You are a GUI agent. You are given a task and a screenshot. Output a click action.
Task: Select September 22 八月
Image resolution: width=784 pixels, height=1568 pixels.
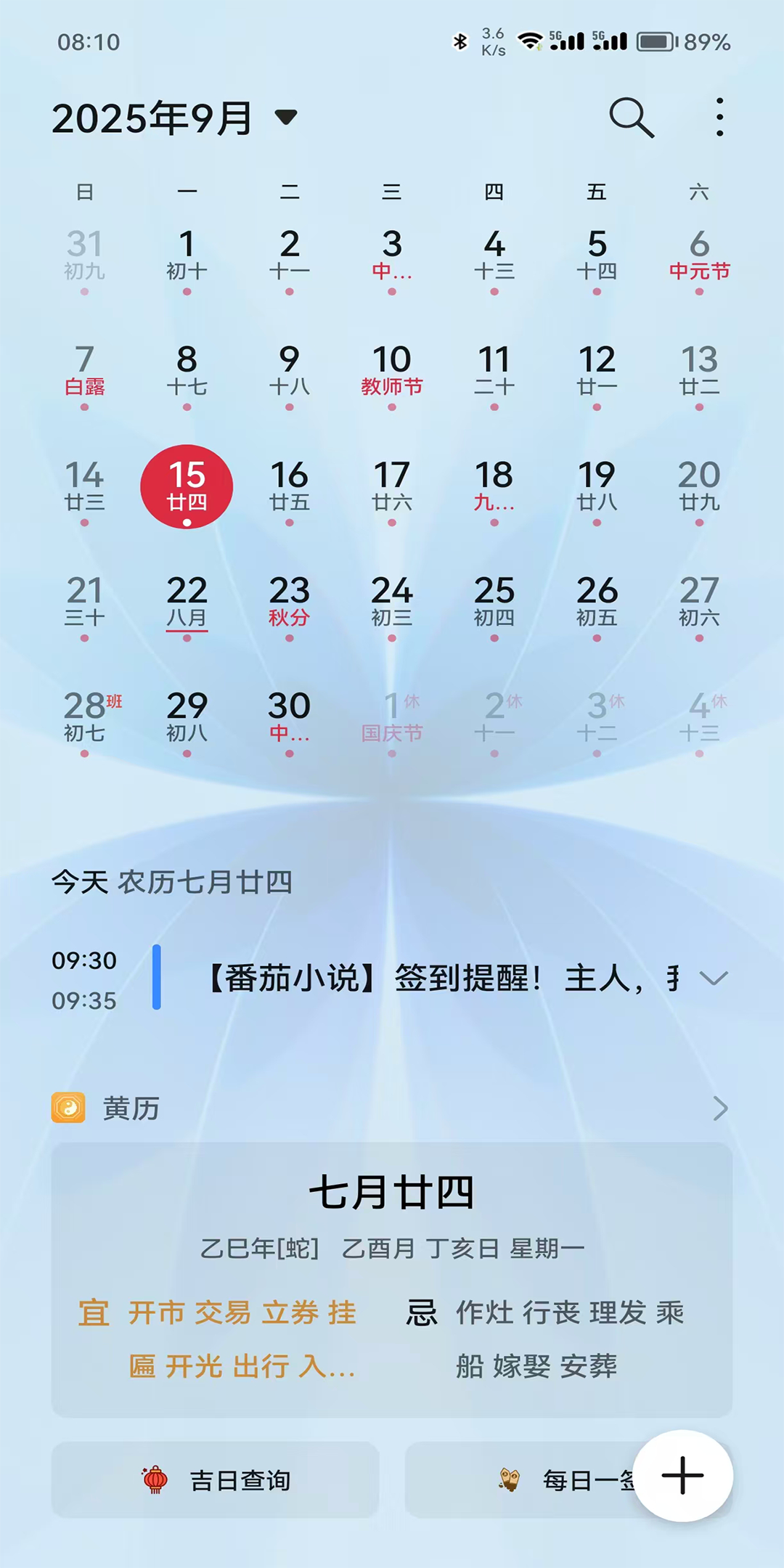(x=187, y=603)
